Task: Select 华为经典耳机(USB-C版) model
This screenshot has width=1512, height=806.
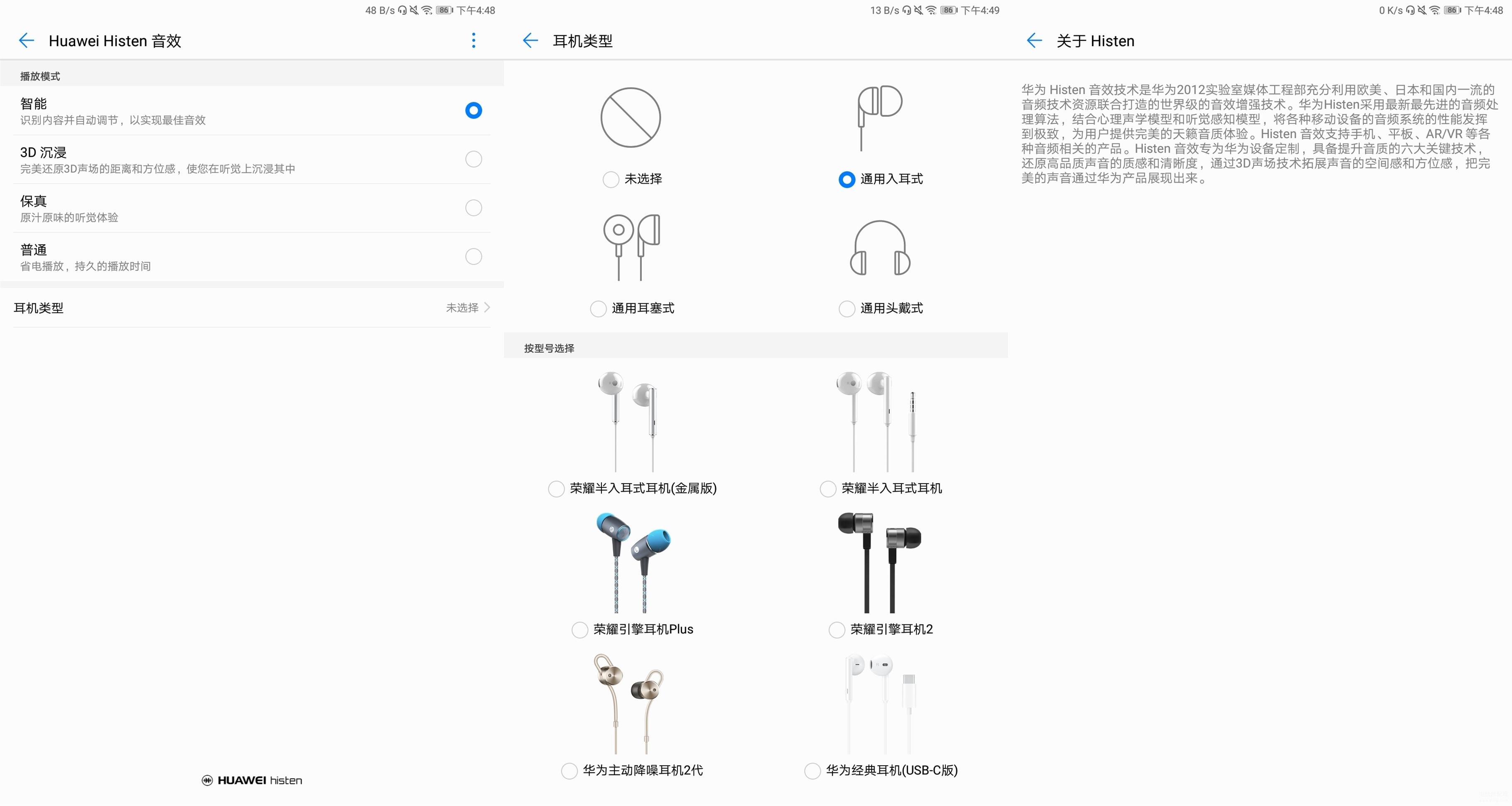Action: [x=812, y=771]
